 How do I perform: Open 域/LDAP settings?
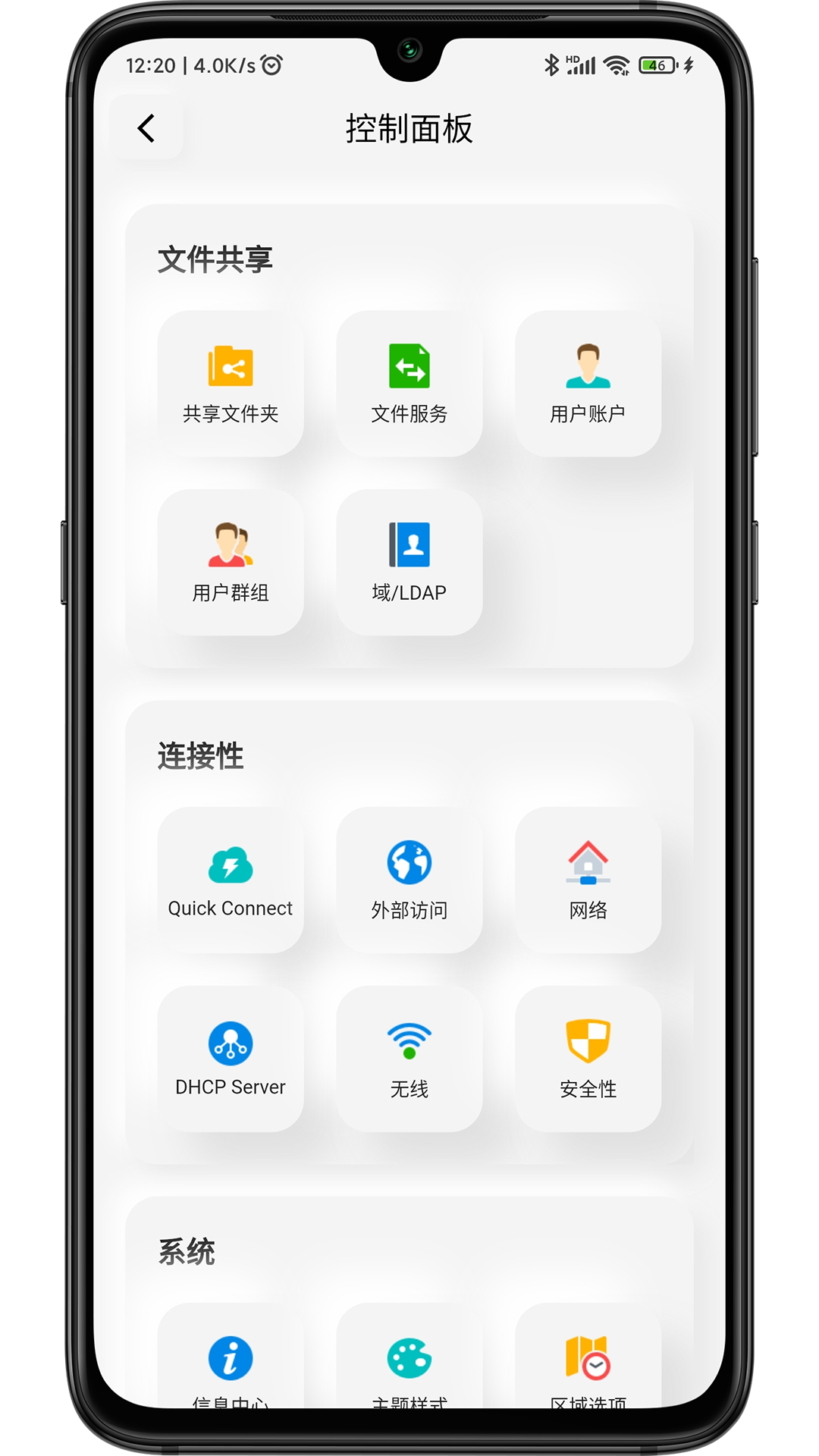click(409, 562)
